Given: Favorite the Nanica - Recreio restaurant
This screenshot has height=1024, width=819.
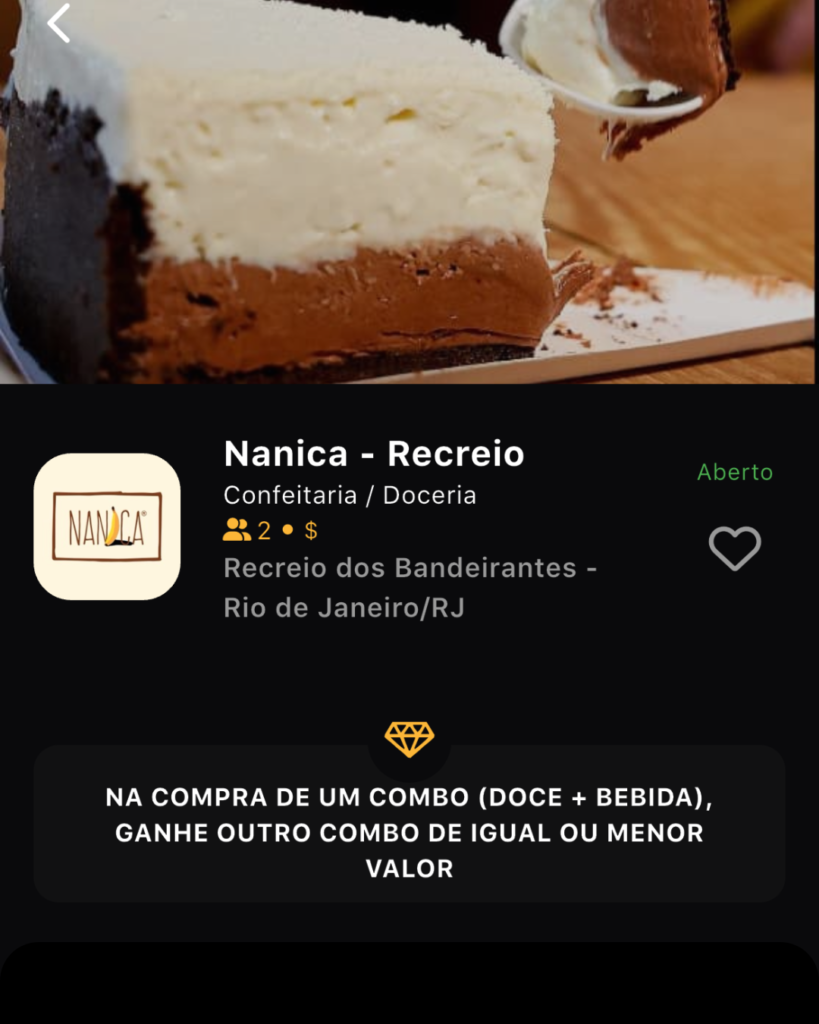Looking at the screenshot, I should tap(735, 548).
